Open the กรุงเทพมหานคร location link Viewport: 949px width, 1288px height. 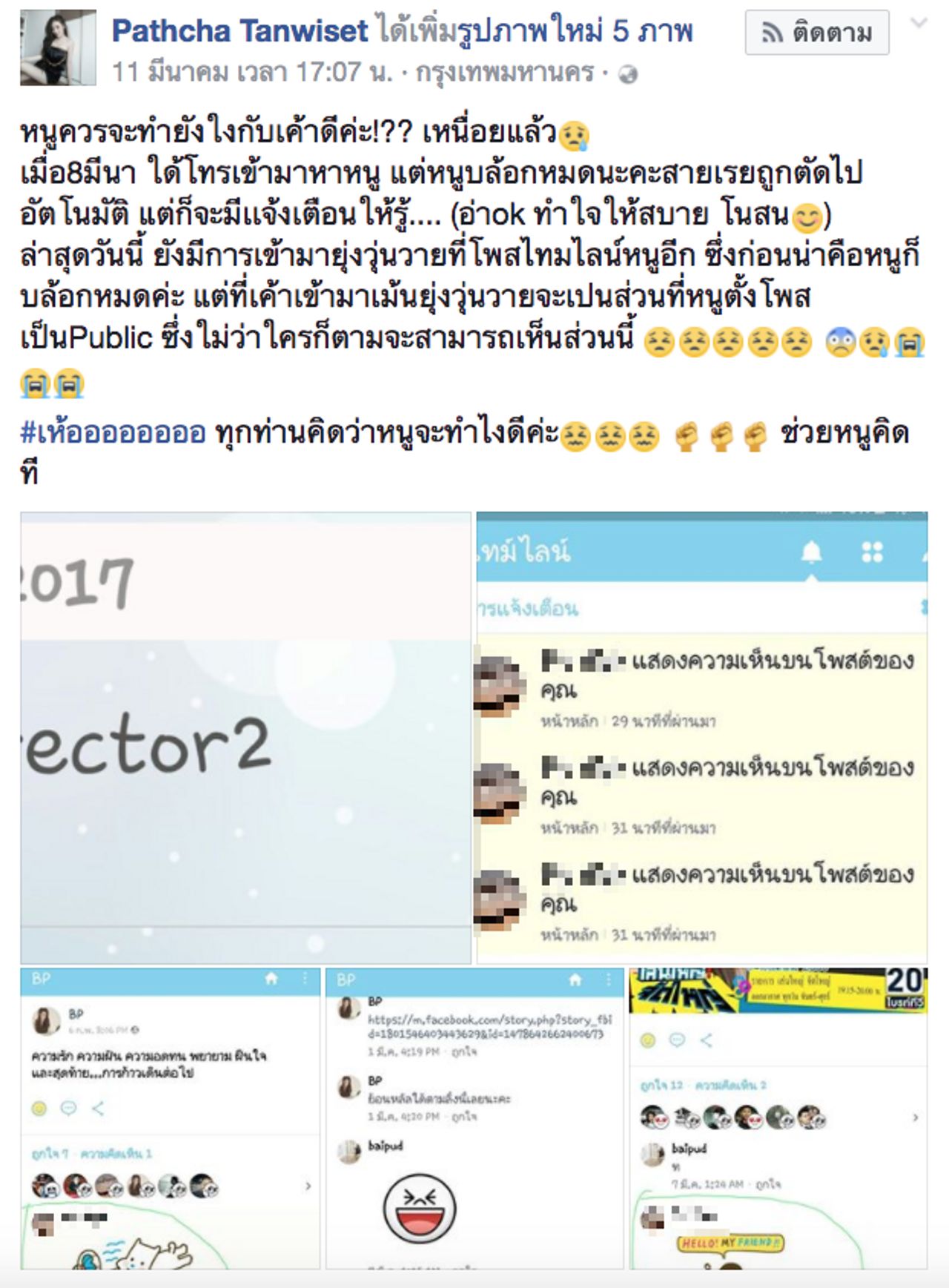click(x=505, y=73)
